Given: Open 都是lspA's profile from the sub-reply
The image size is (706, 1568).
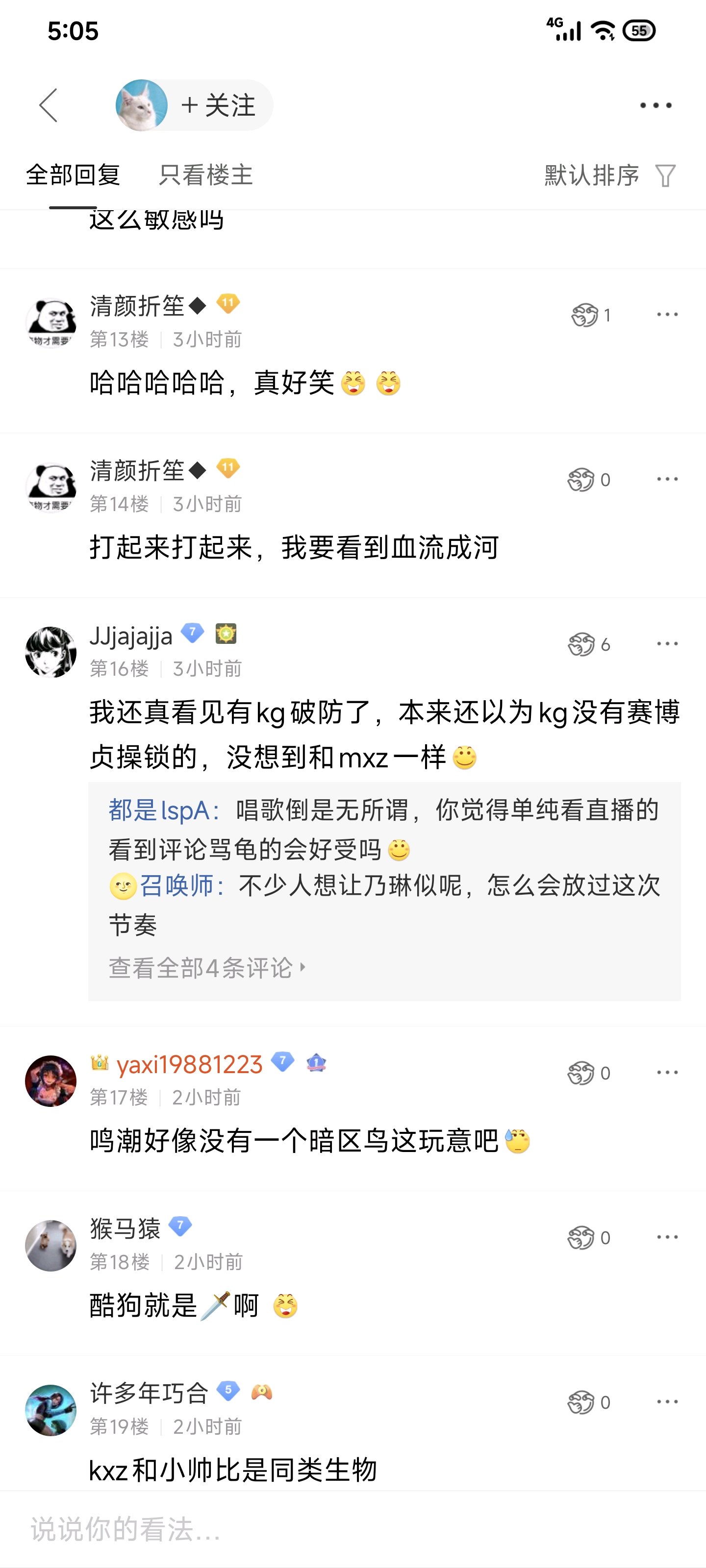Looking at the screenshot, I should 163,811.
